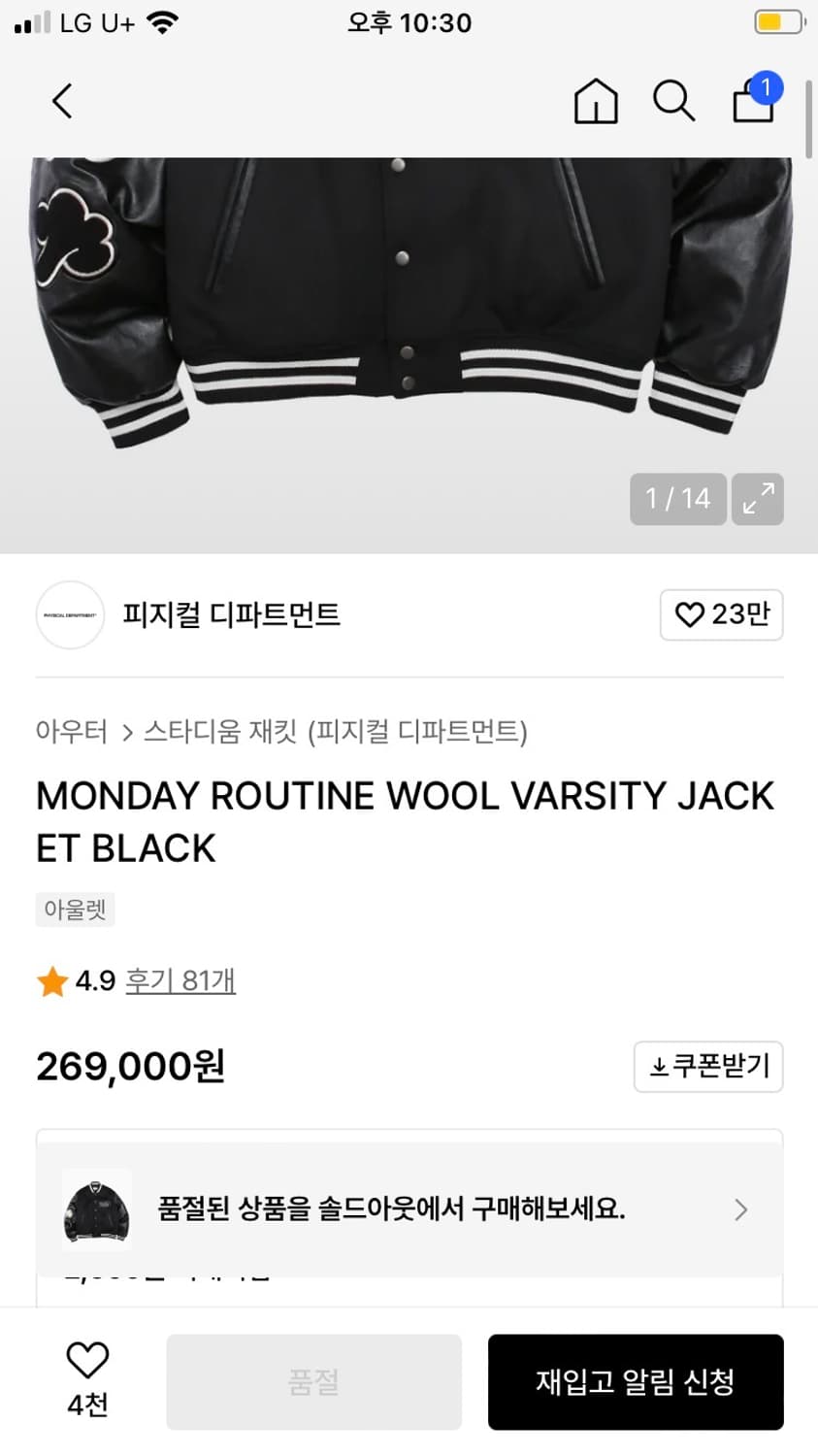Screen dimensions: 818x1456
Task: Open the shopping bag with badge 1
Action: (x=753, y=102)
